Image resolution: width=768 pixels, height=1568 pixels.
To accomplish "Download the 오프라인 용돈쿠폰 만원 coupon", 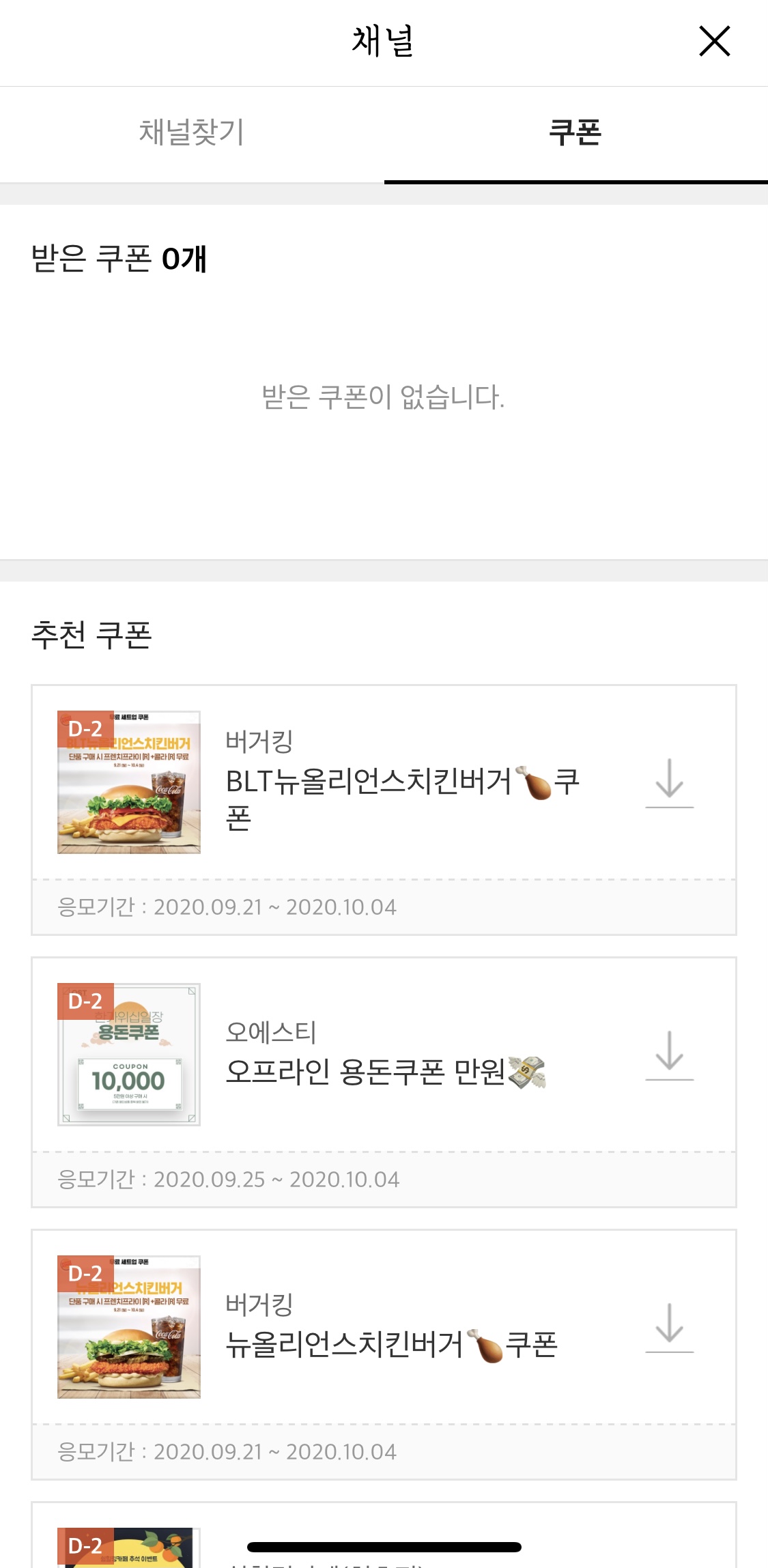I will click(x=669, y=1055).
